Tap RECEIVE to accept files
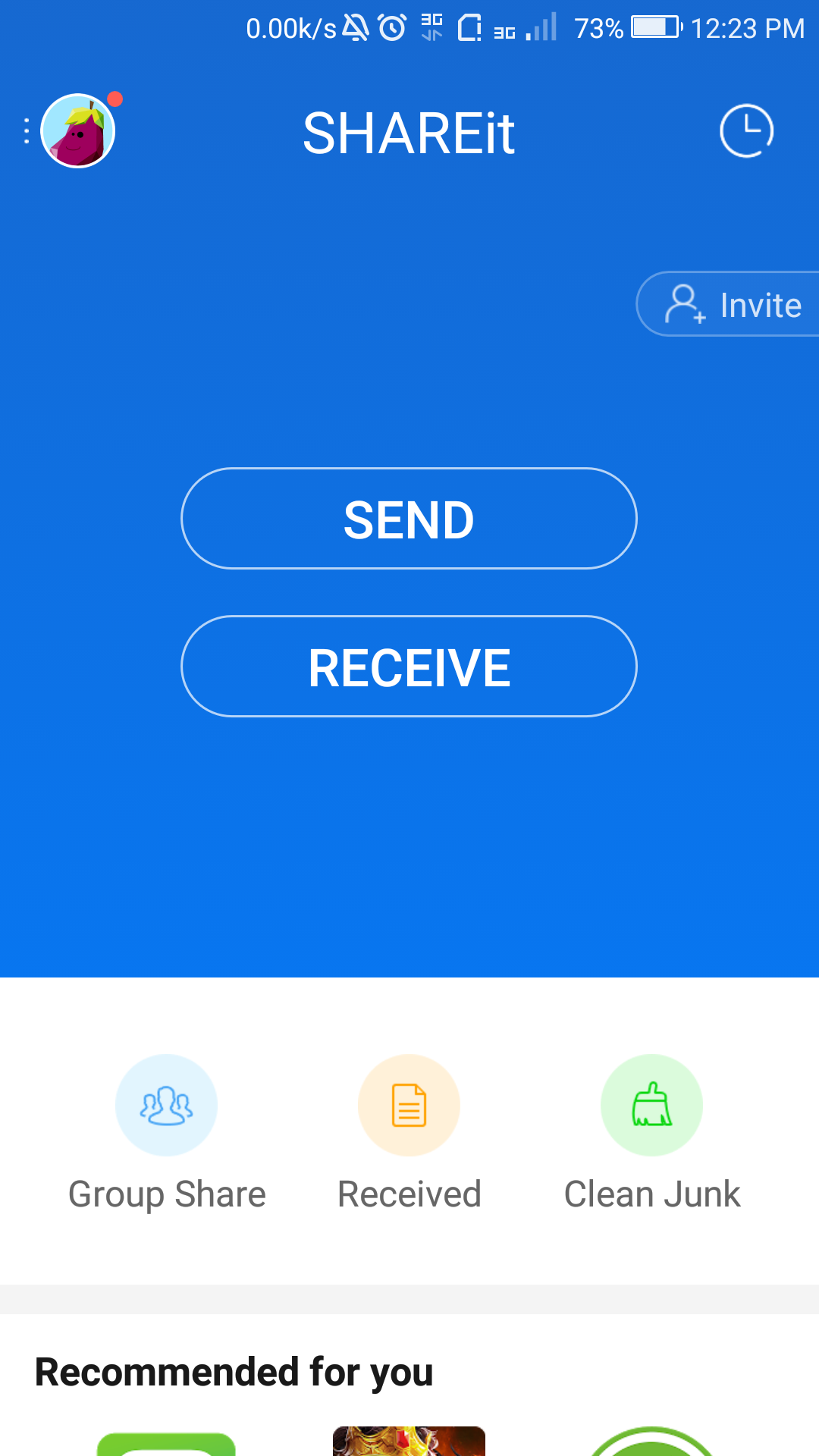 tap(409, 667)
